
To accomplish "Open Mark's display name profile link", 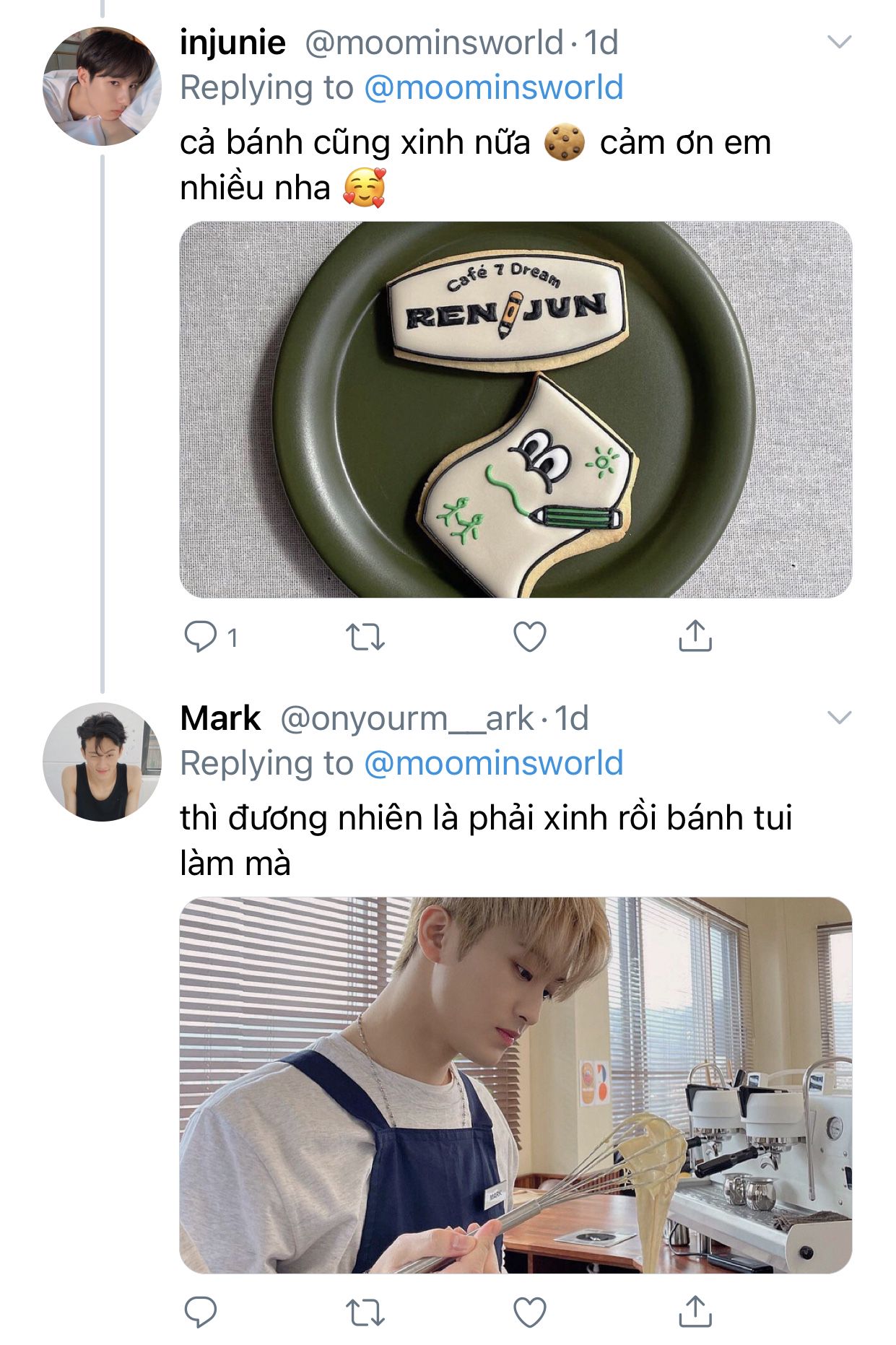I will point(220,718).
